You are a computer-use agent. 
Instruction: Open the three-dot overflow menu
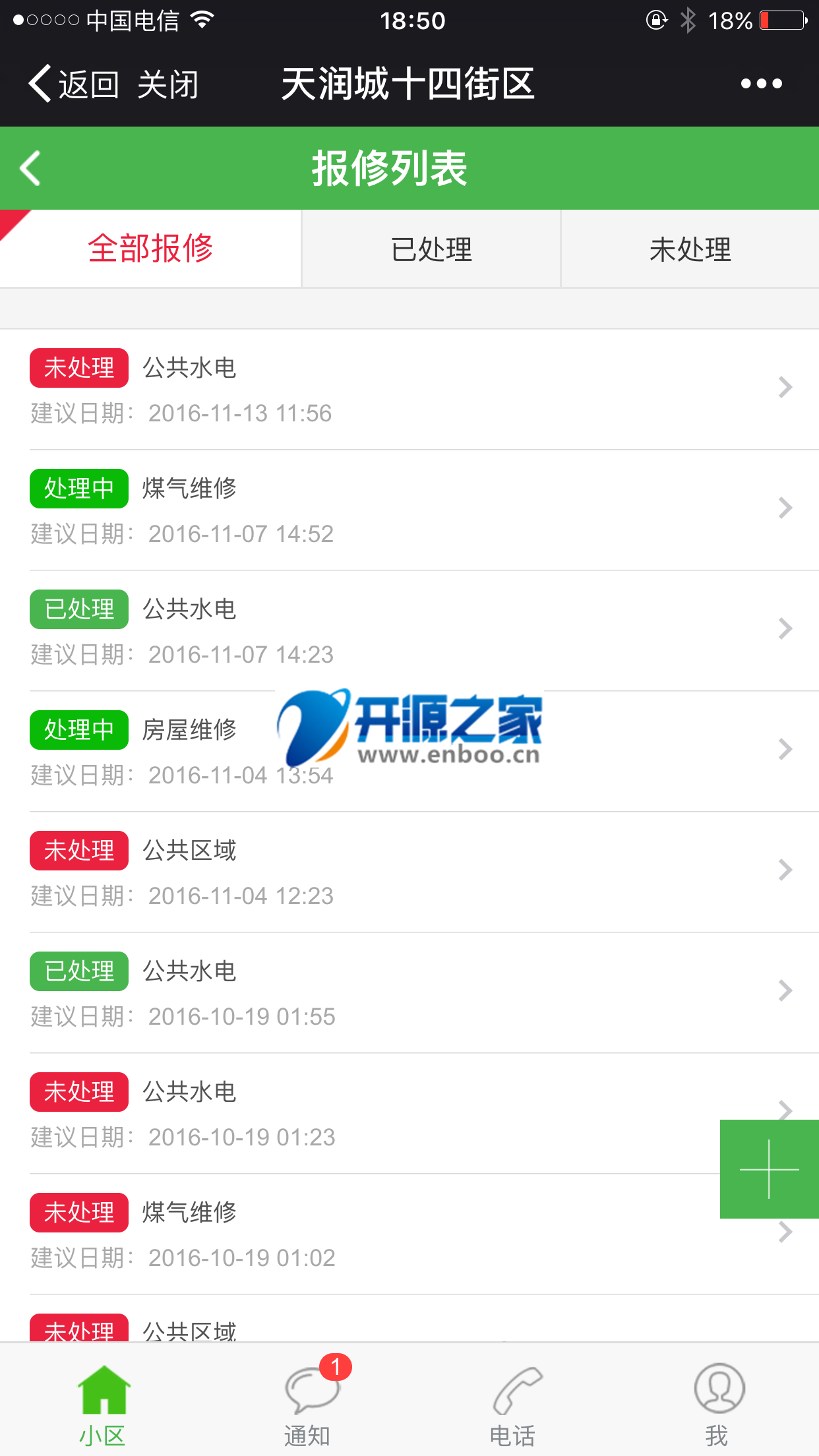pos(761,84)
